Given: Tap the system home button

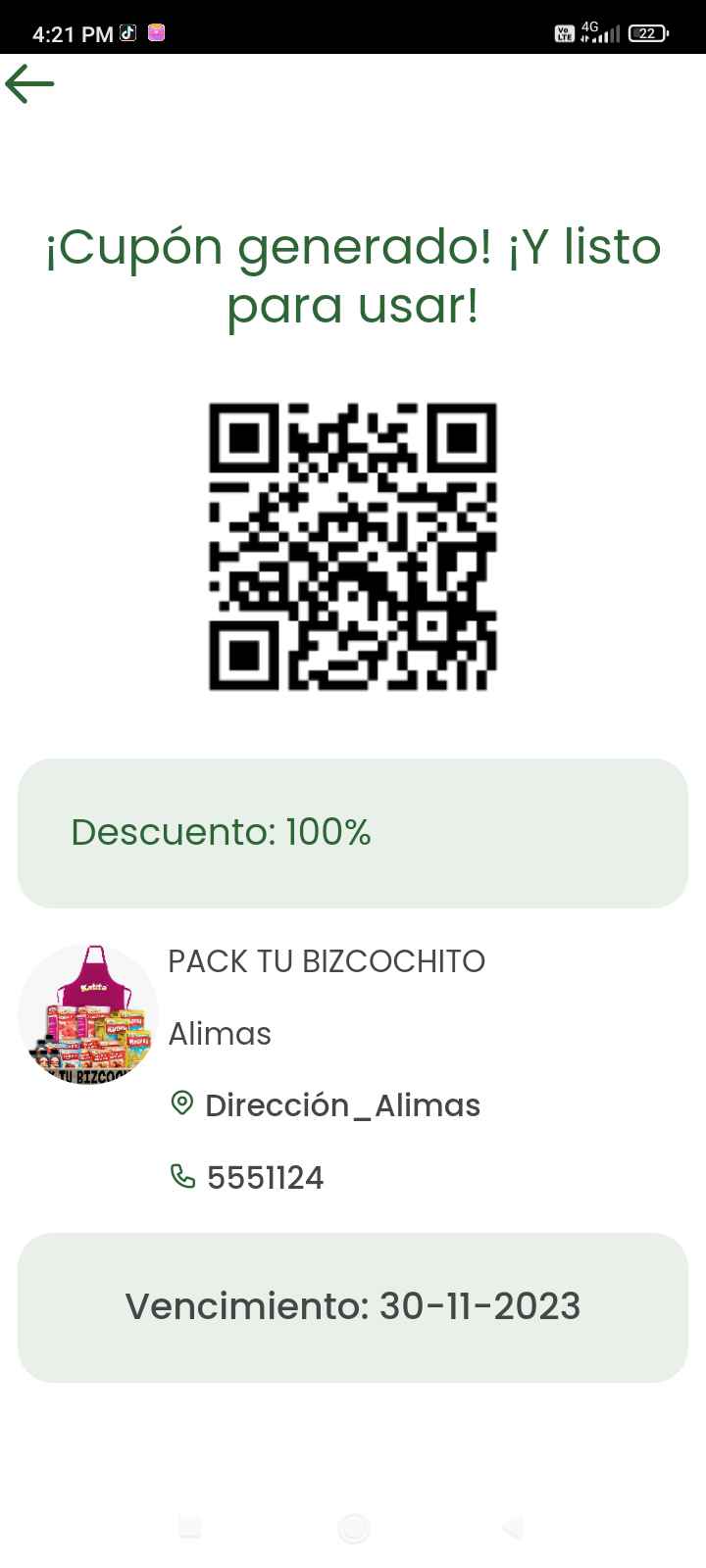Looking at the screenshot, I should [x=353, y=1528].
